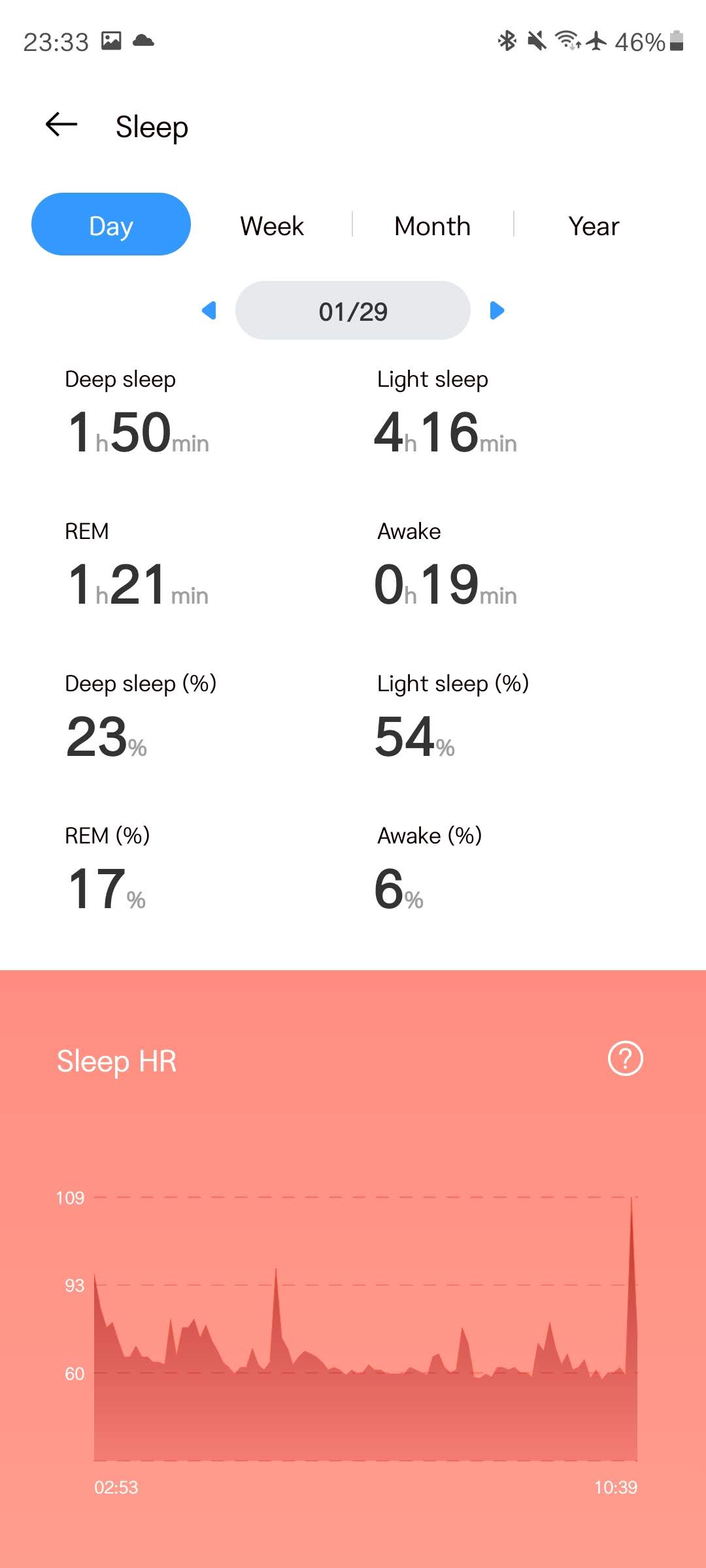Open the Sleep HR help icon

coord(625,1058)
